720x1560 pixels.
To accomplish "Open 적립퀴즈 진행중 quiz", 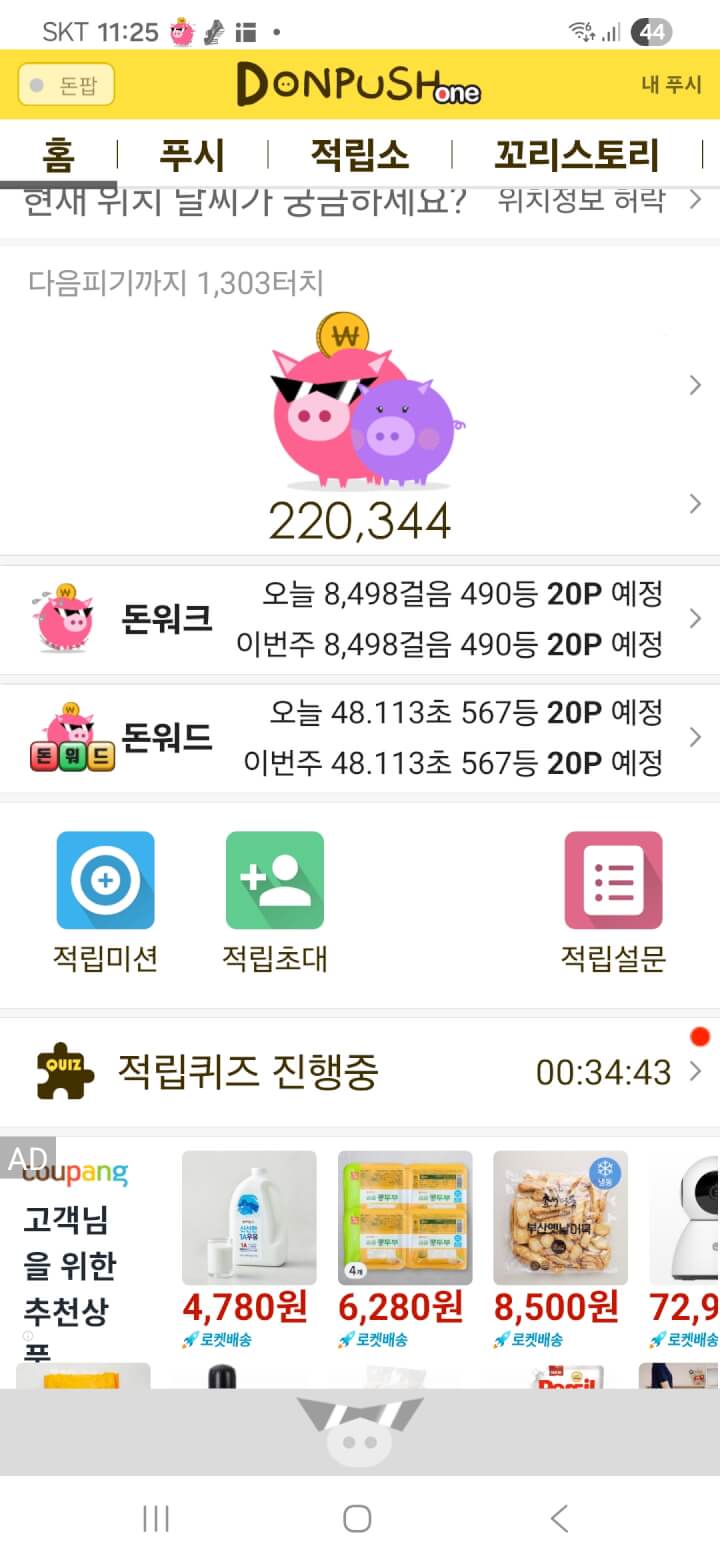I will (x=360, y=1072).
